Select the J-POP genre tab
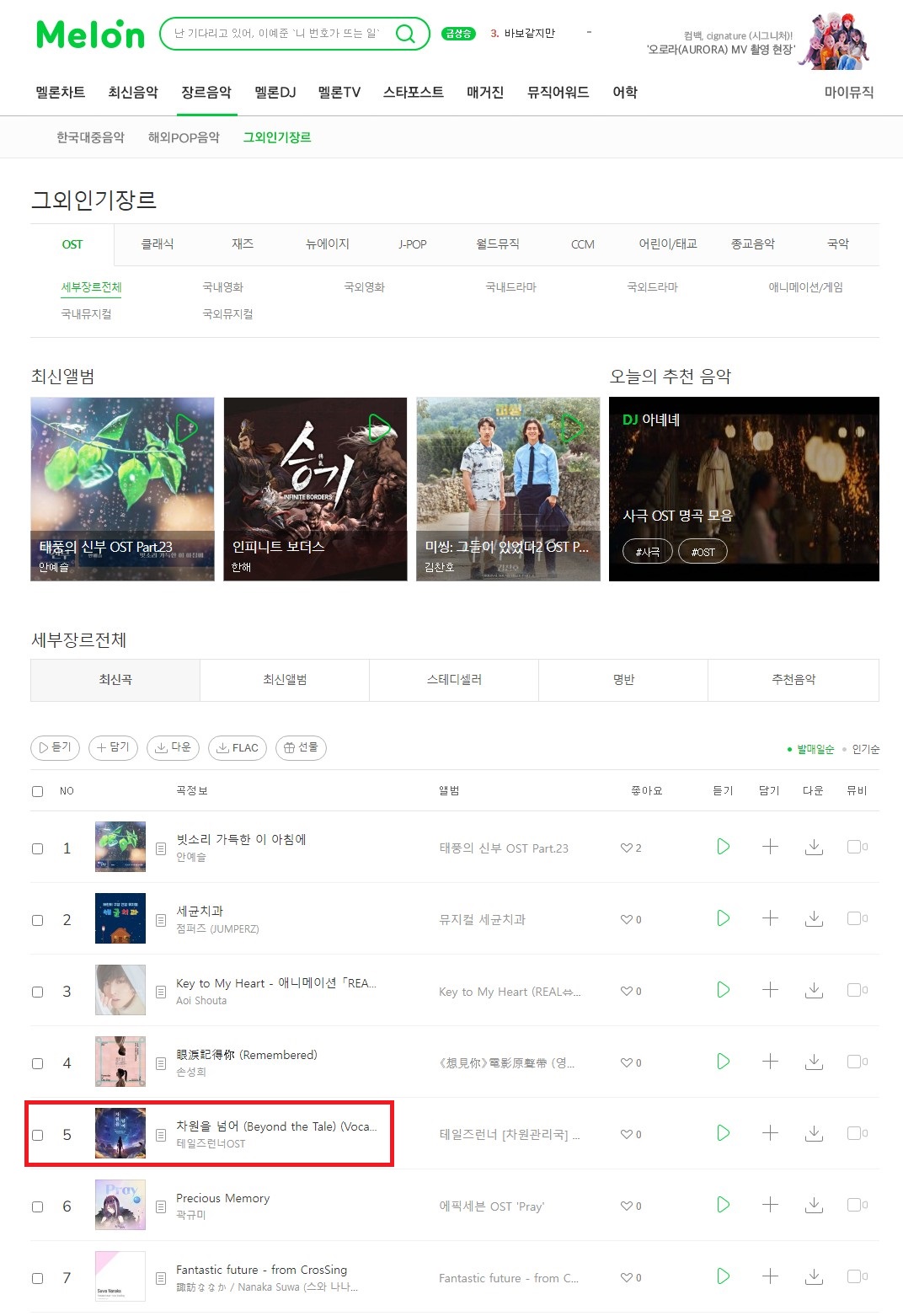 point(412,244)
